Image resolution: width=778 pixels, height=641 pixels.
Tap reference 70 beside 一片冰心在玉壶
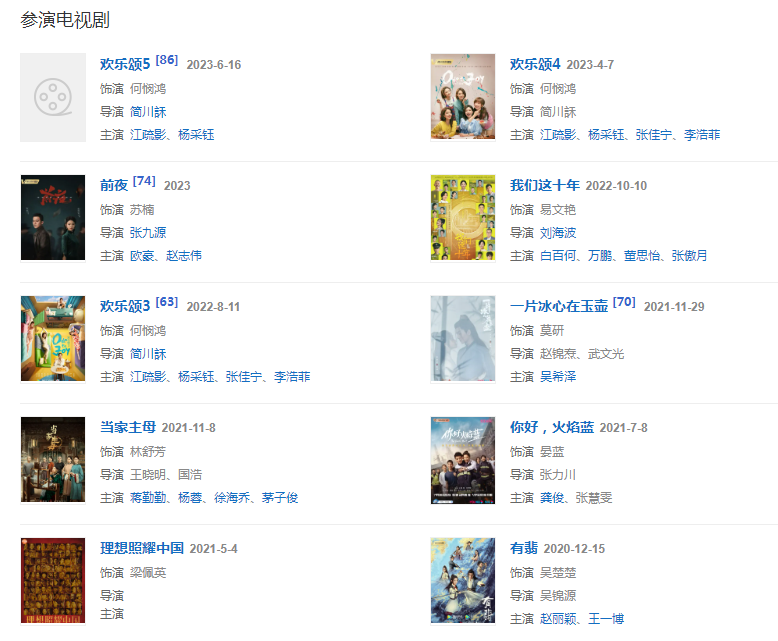624,302
